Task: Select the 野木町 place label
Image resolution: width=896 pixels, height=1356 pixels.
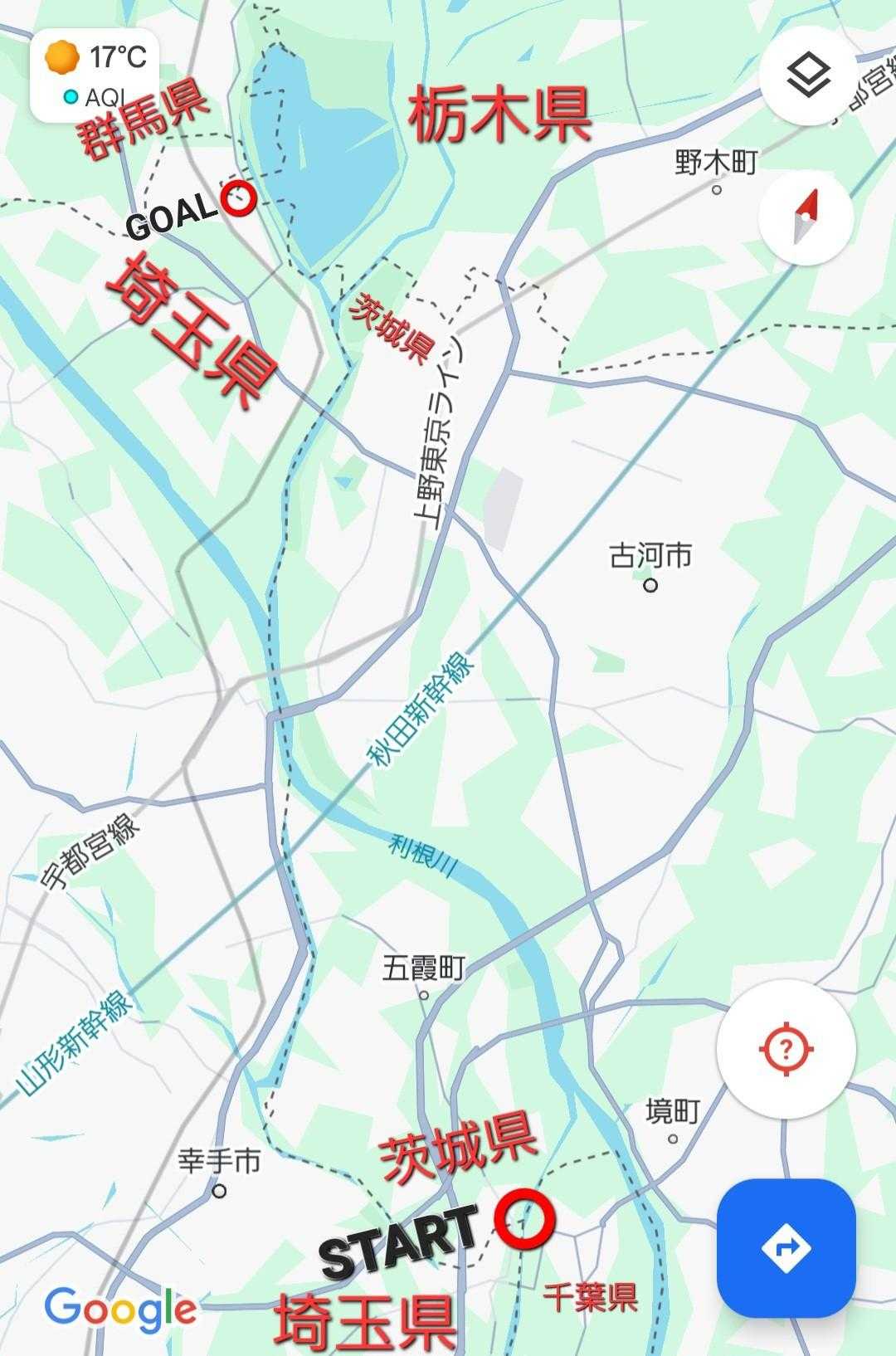Action: click(x=716, y=162)
